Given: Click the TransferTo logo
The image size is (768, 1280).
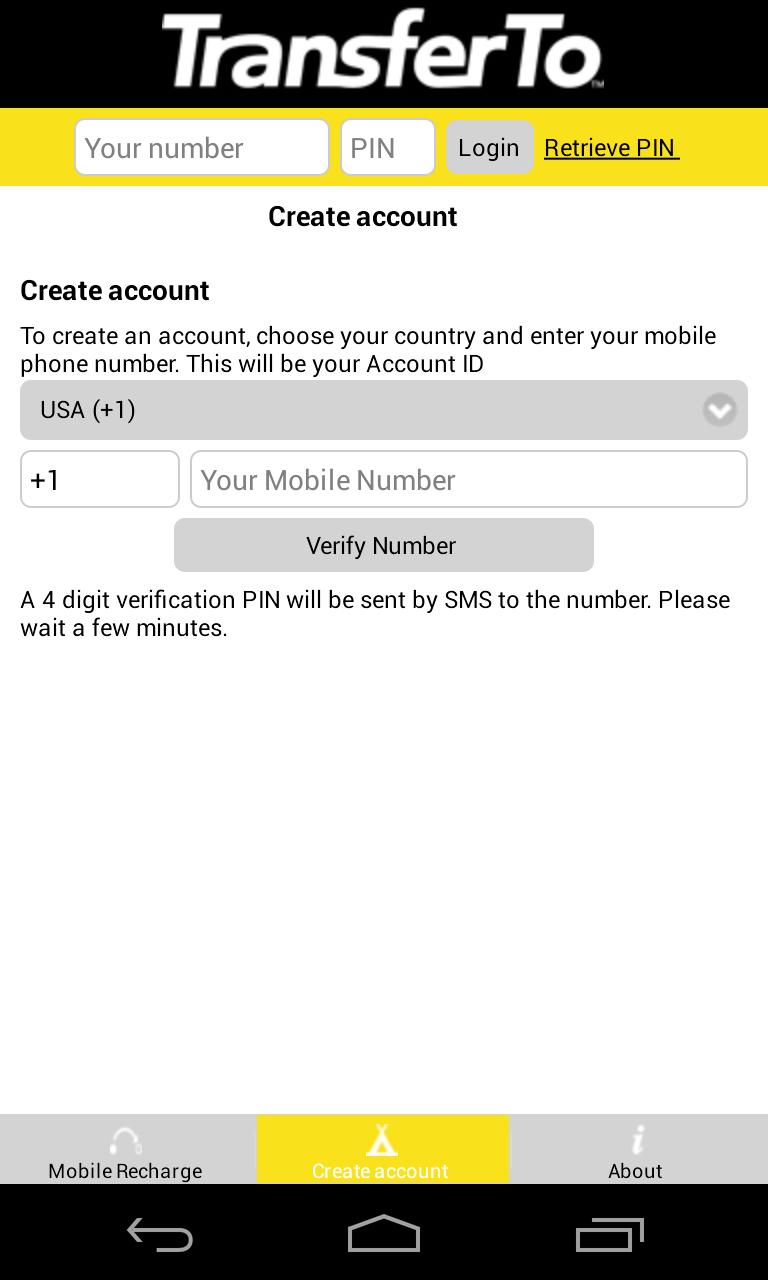Looking at the screenshot, I should coord(384,53).
